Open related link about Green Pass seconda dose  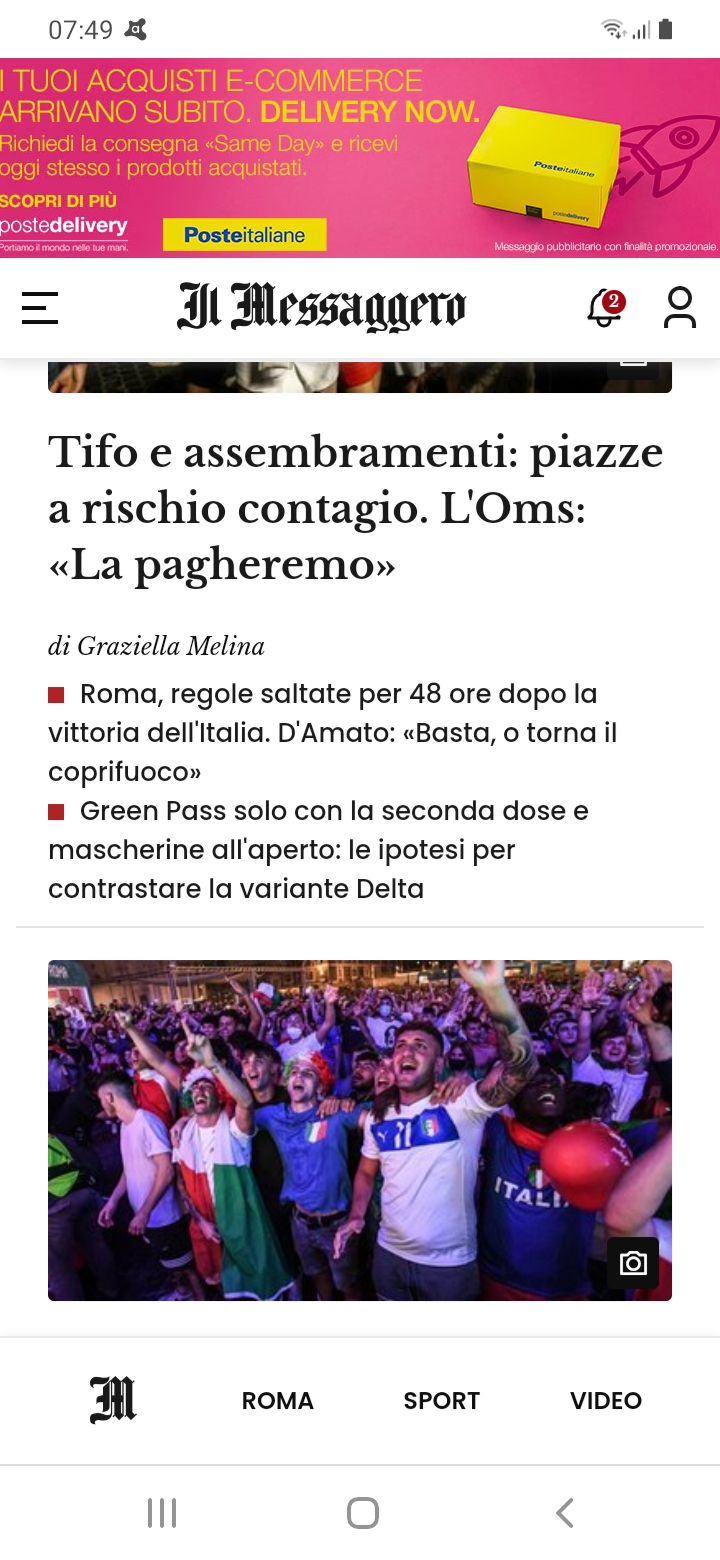(x=318, y=849)
